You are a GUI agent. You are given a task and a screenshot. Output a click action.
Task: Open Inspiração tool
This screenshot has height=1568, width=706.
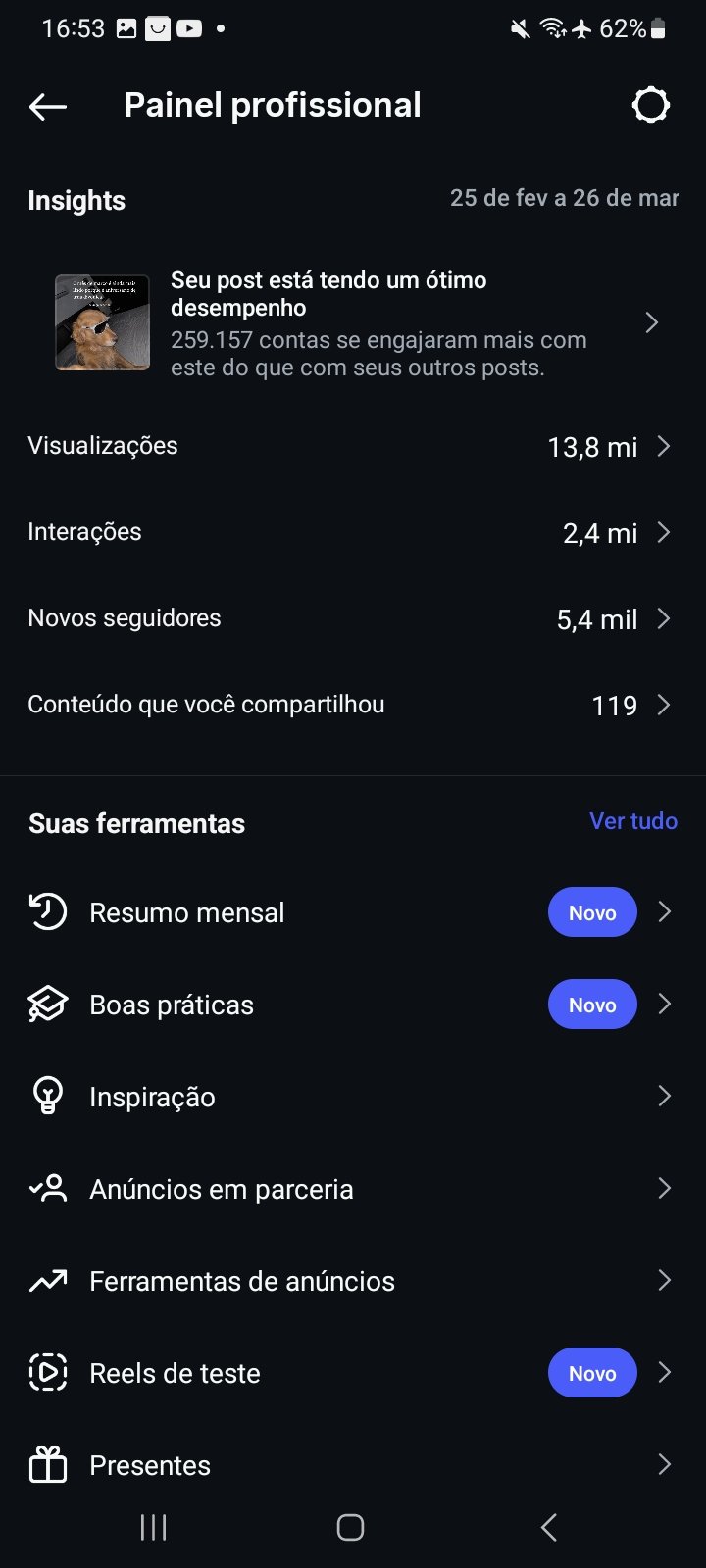point(353,1097)
